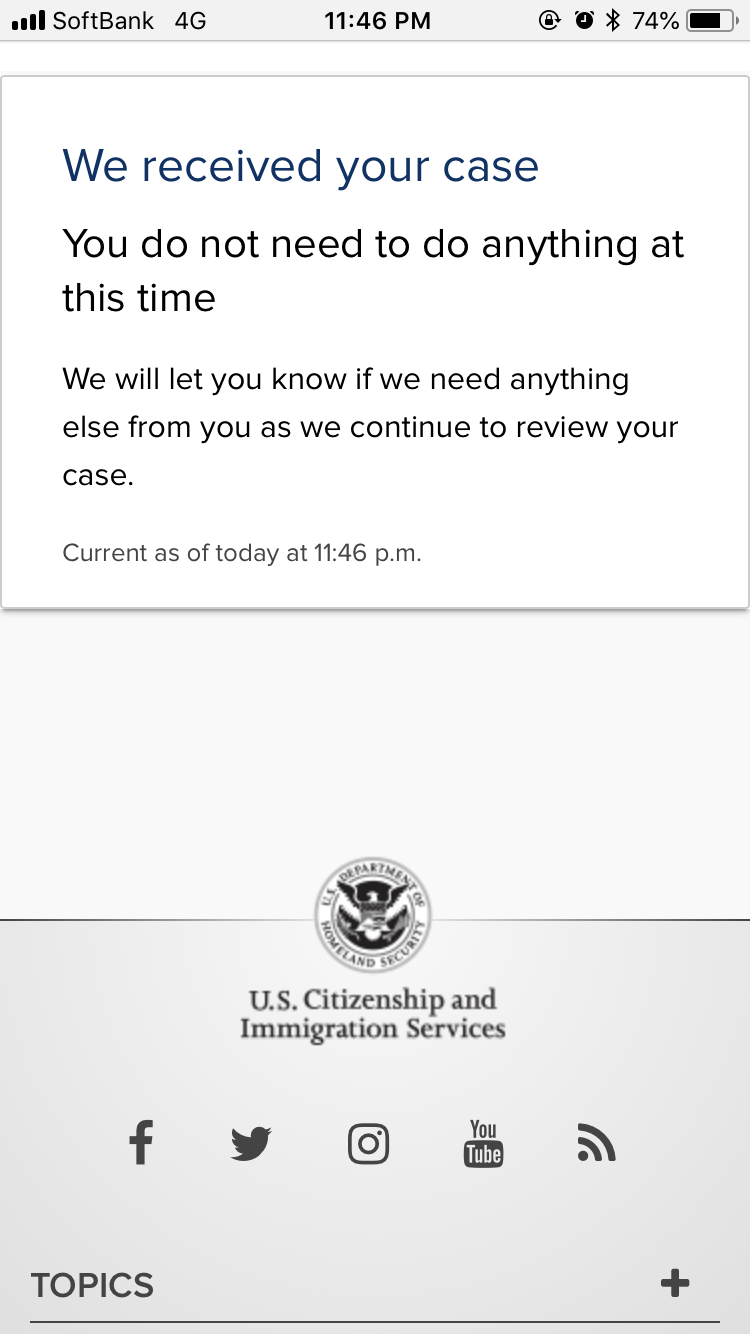Go to the USCIS YouTube channel
Viewport: 750px width, 1334px height.
pos(483,1143)
